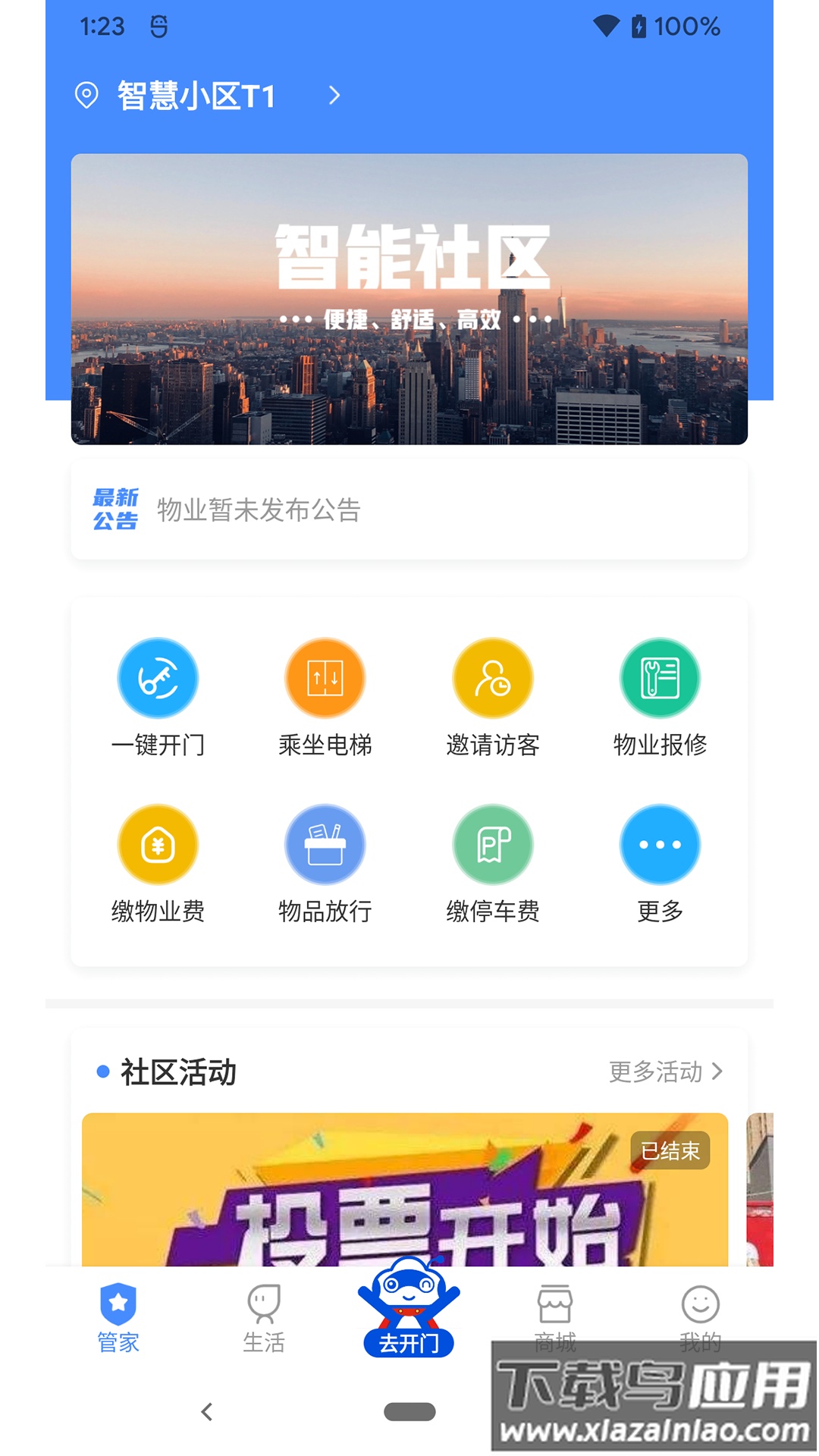Open the 我的 profile tab
The height and width of the screenshot is (1456, 819).
pos(701,1319)
